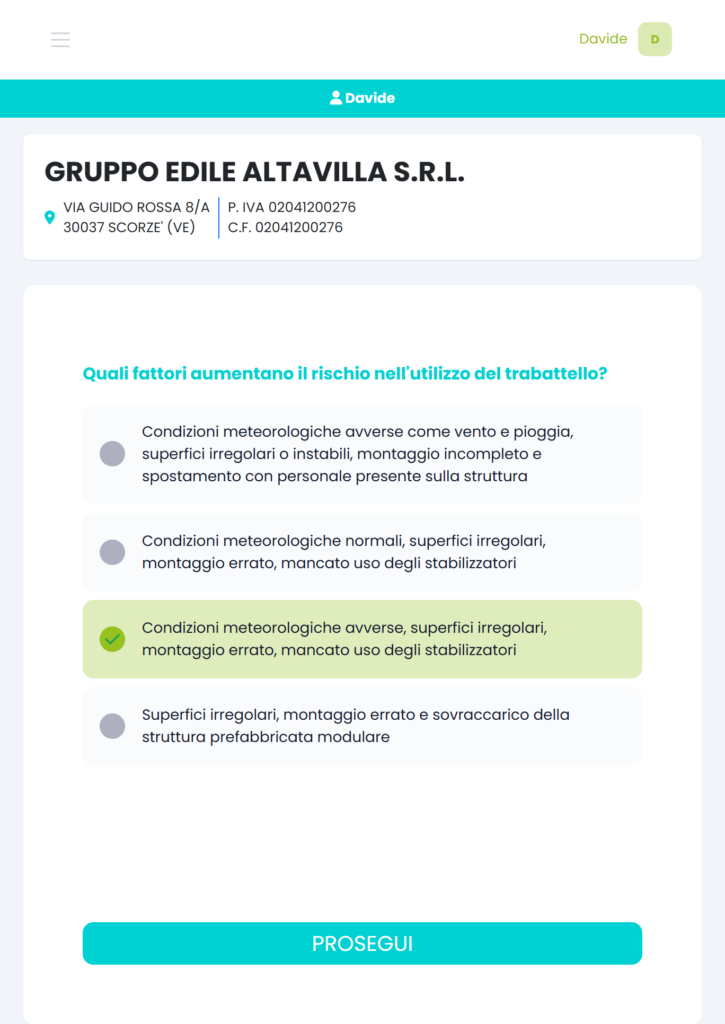Viewport: 725px width, 1024px height.
Task: Tap the PROSEGUI button
Action: pos(362,943)
